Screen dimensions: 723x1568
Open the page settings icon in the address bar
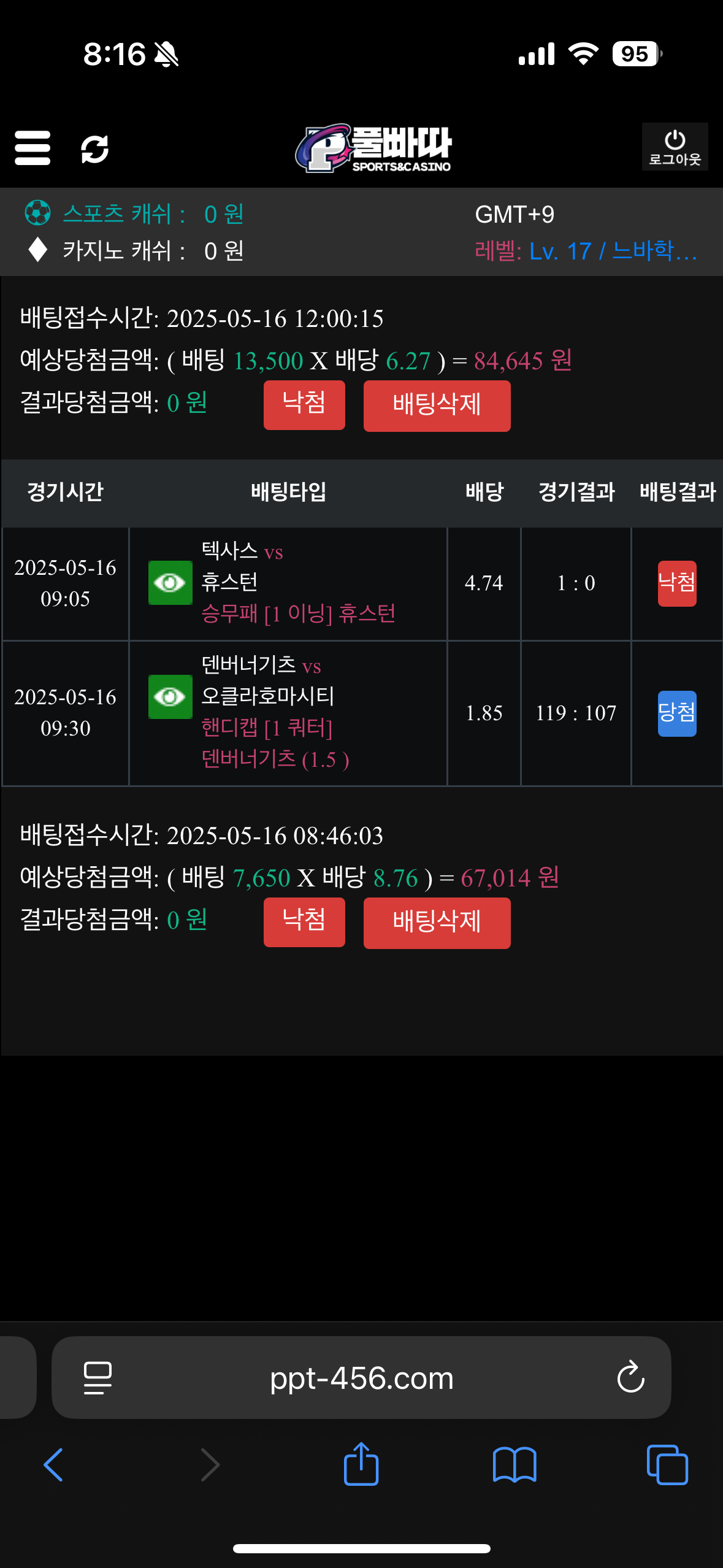[98, 1378]
